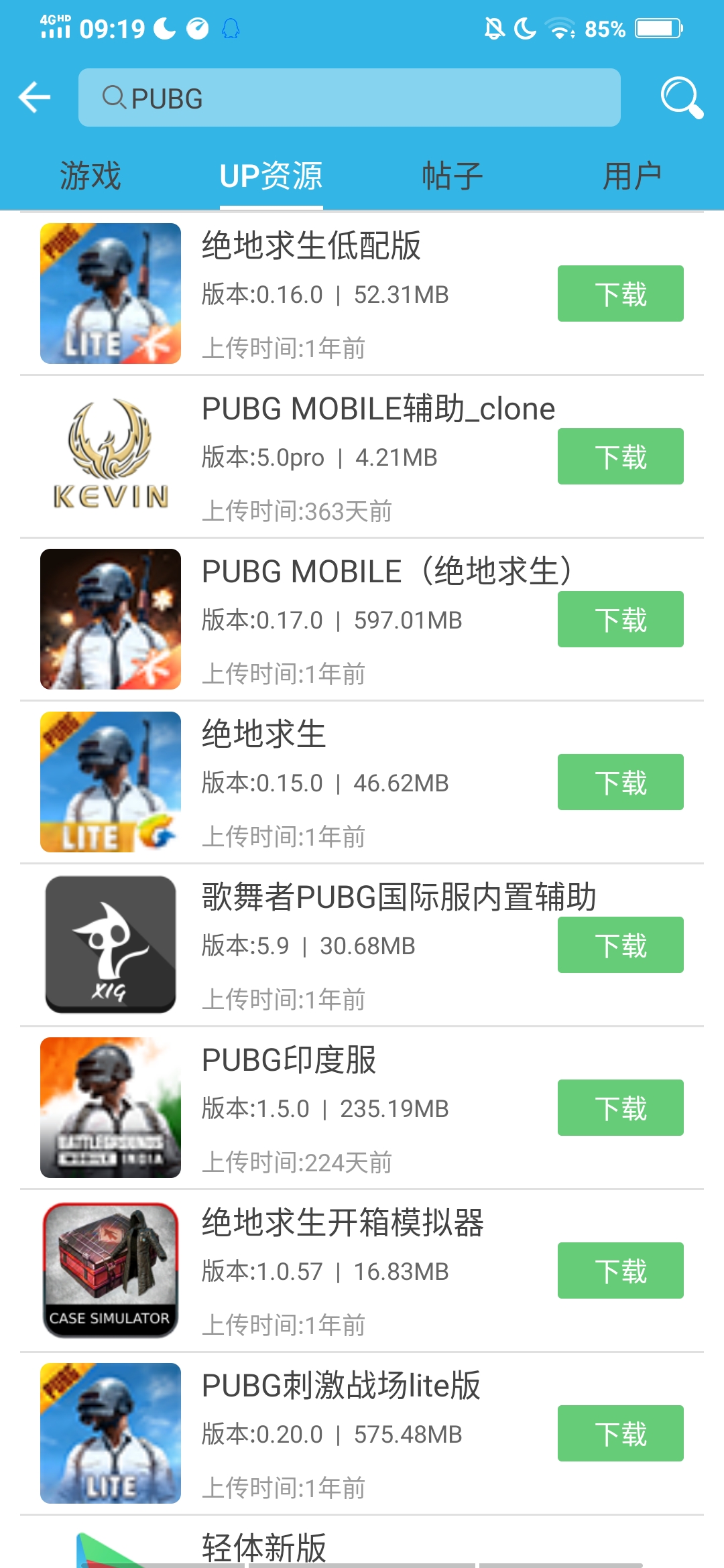Switch to the 帖子 tab
This screenshot has width=724, height=1568.
click(452, 176)
